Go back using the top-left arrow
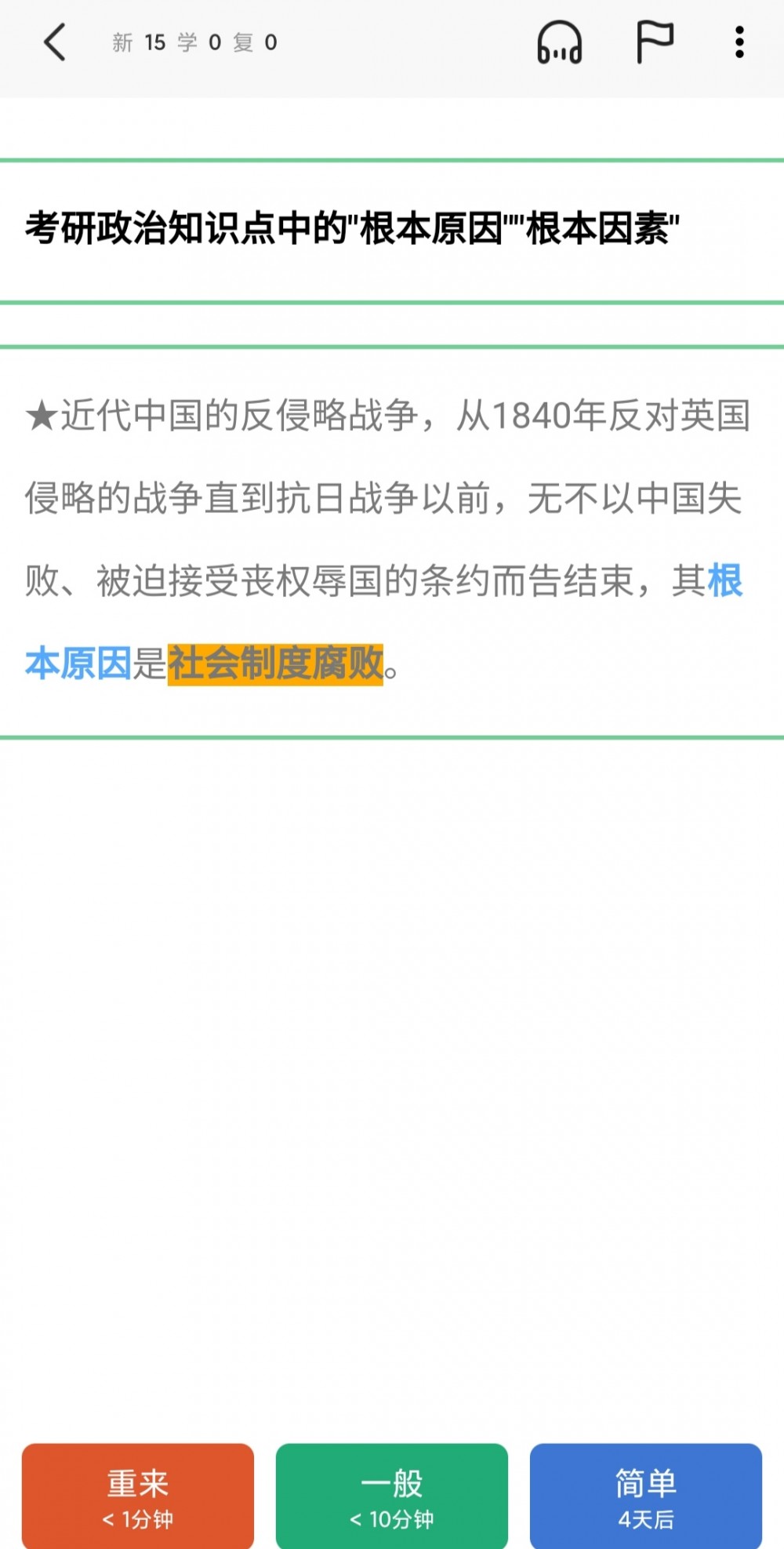The height and width of the screenshot is (1549, 784). point(55,42)
